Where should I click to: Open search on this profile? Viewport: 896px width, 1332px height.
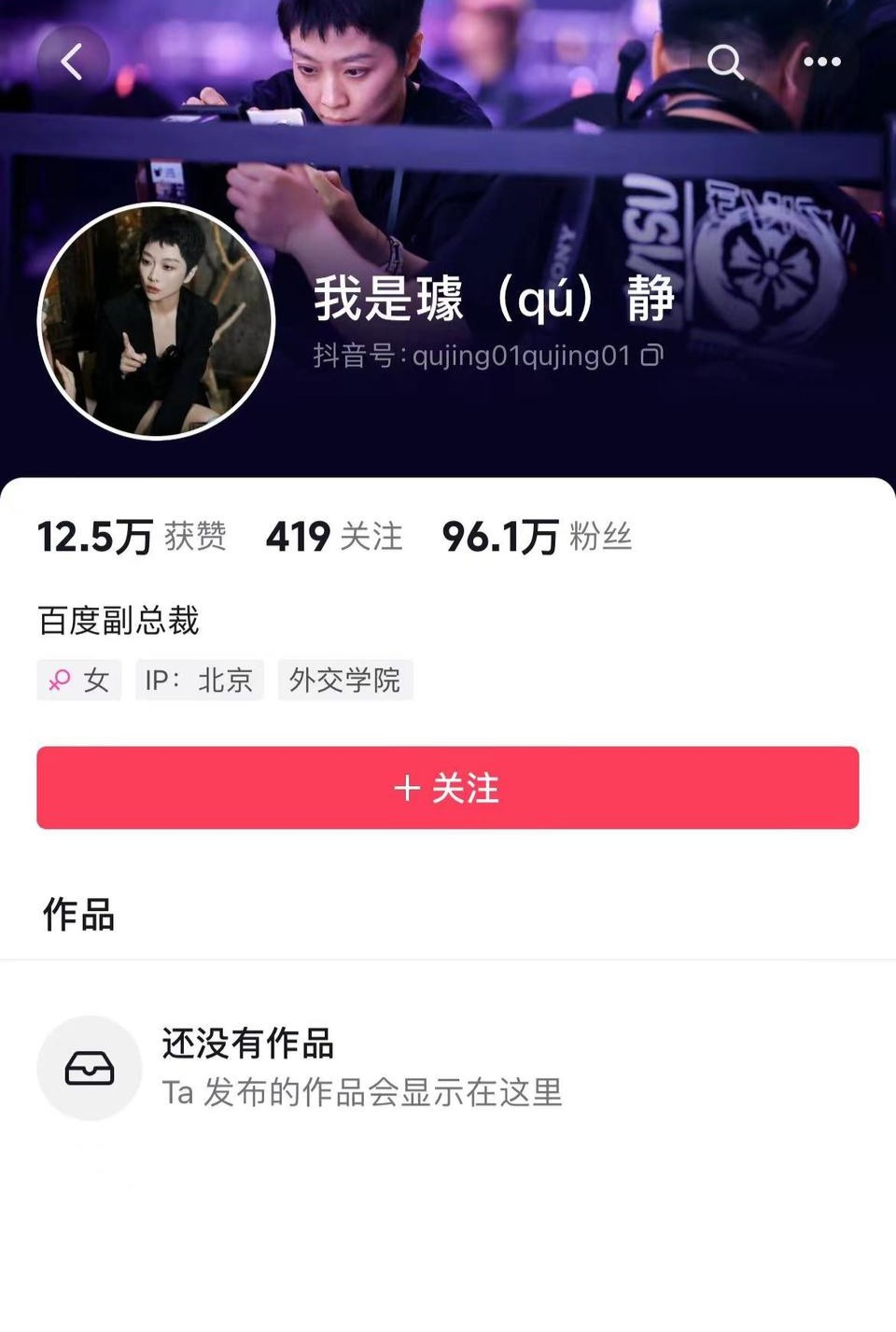tap(724, 62)
